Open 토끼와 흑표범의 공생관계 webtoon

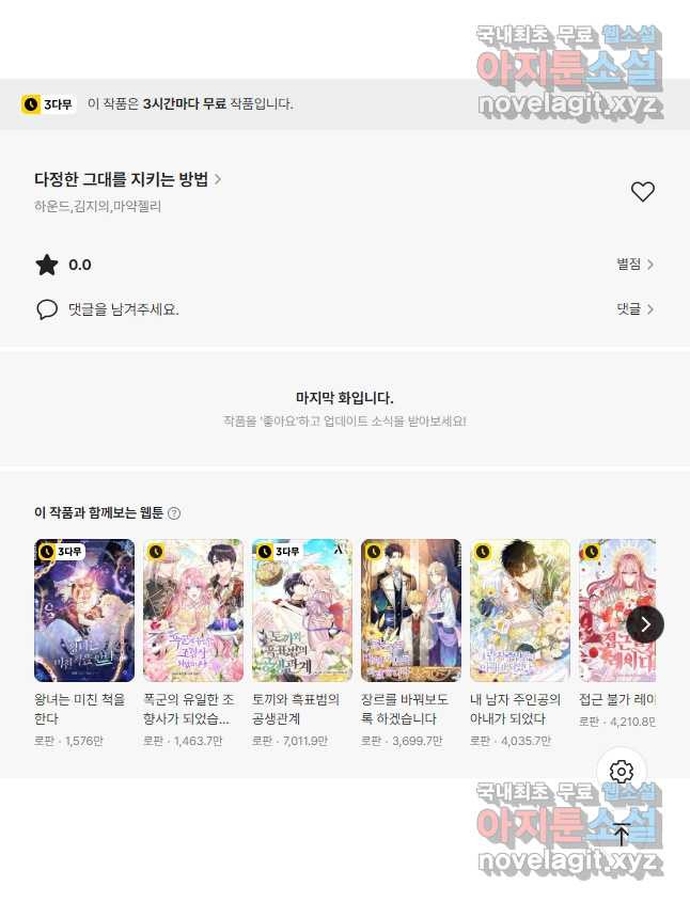[x=302, y=610]
